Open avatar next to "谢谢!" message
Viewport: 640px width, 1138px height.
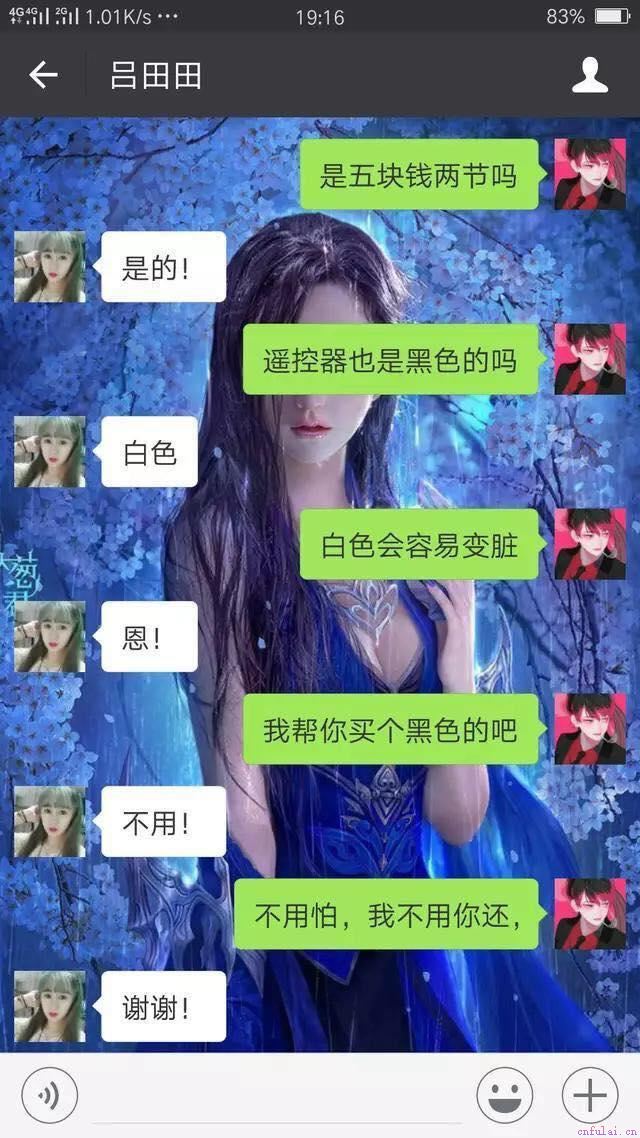click(x=49, y=1006)
